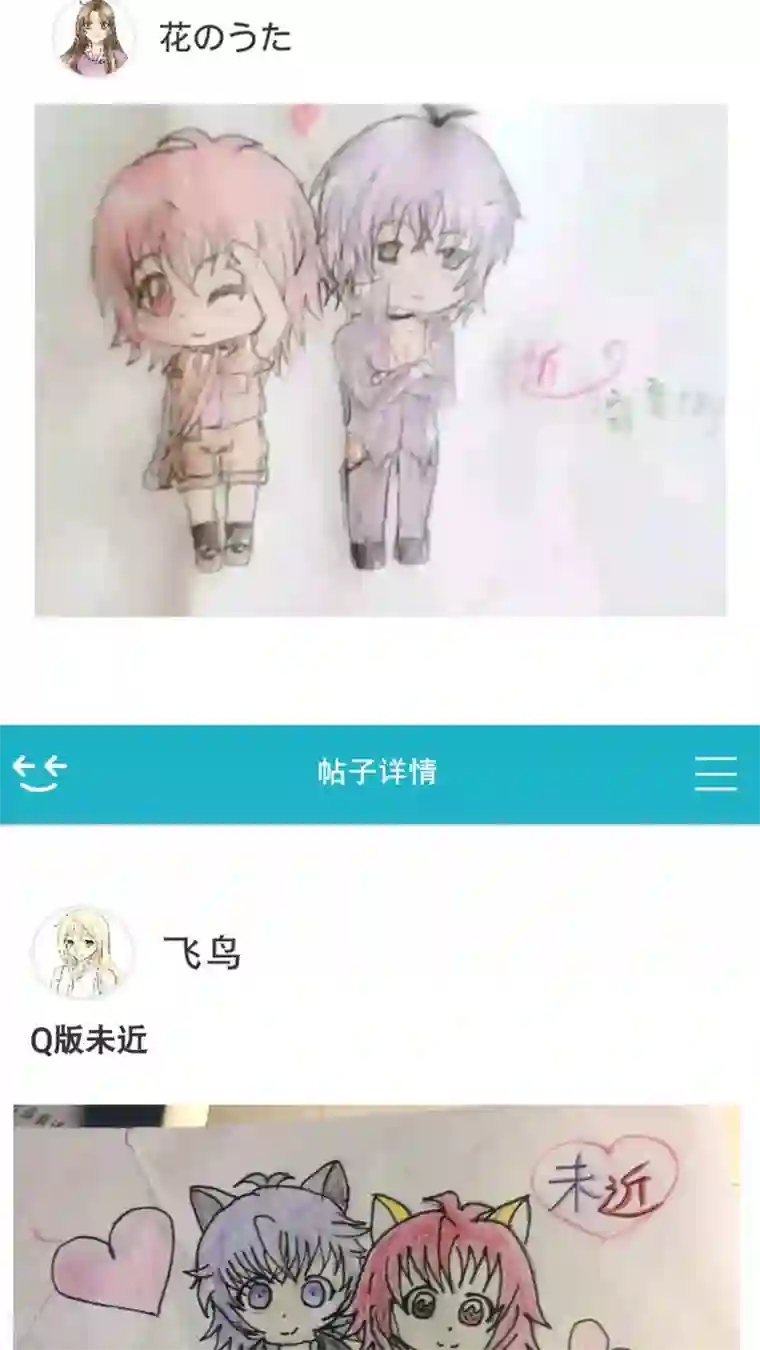Open the chibi couple drawing posted by 花のうた

(x=380, y=360)
